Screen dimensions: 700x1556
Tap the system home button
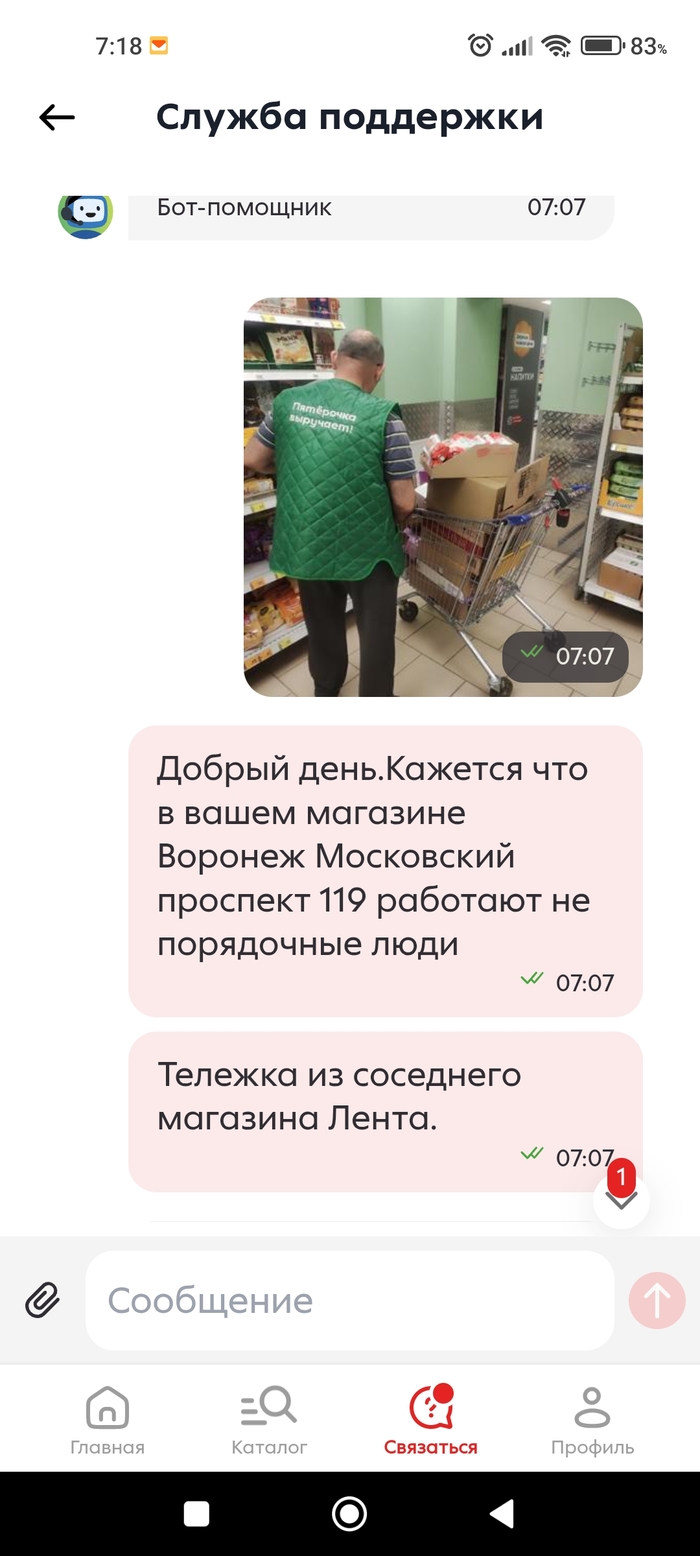pos(349,1514)
